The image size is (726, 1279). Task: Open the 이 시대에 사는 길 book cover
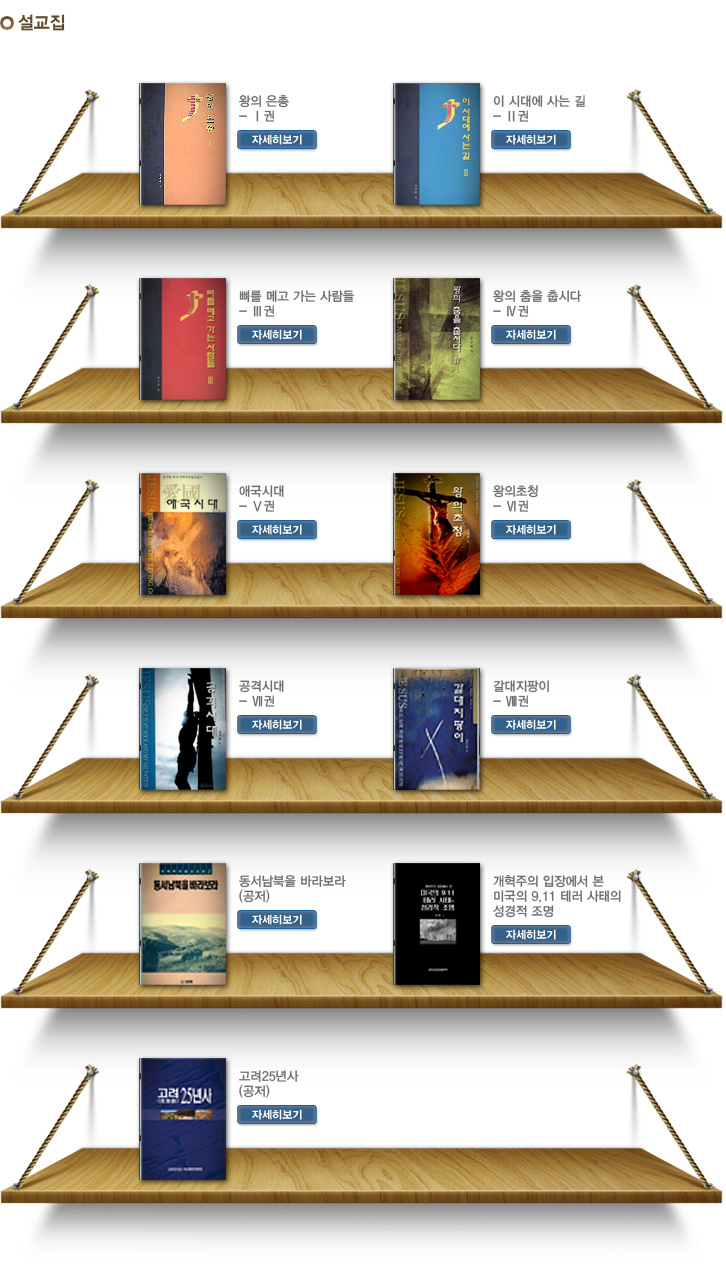pyautogui.click(x=437, y=143)
